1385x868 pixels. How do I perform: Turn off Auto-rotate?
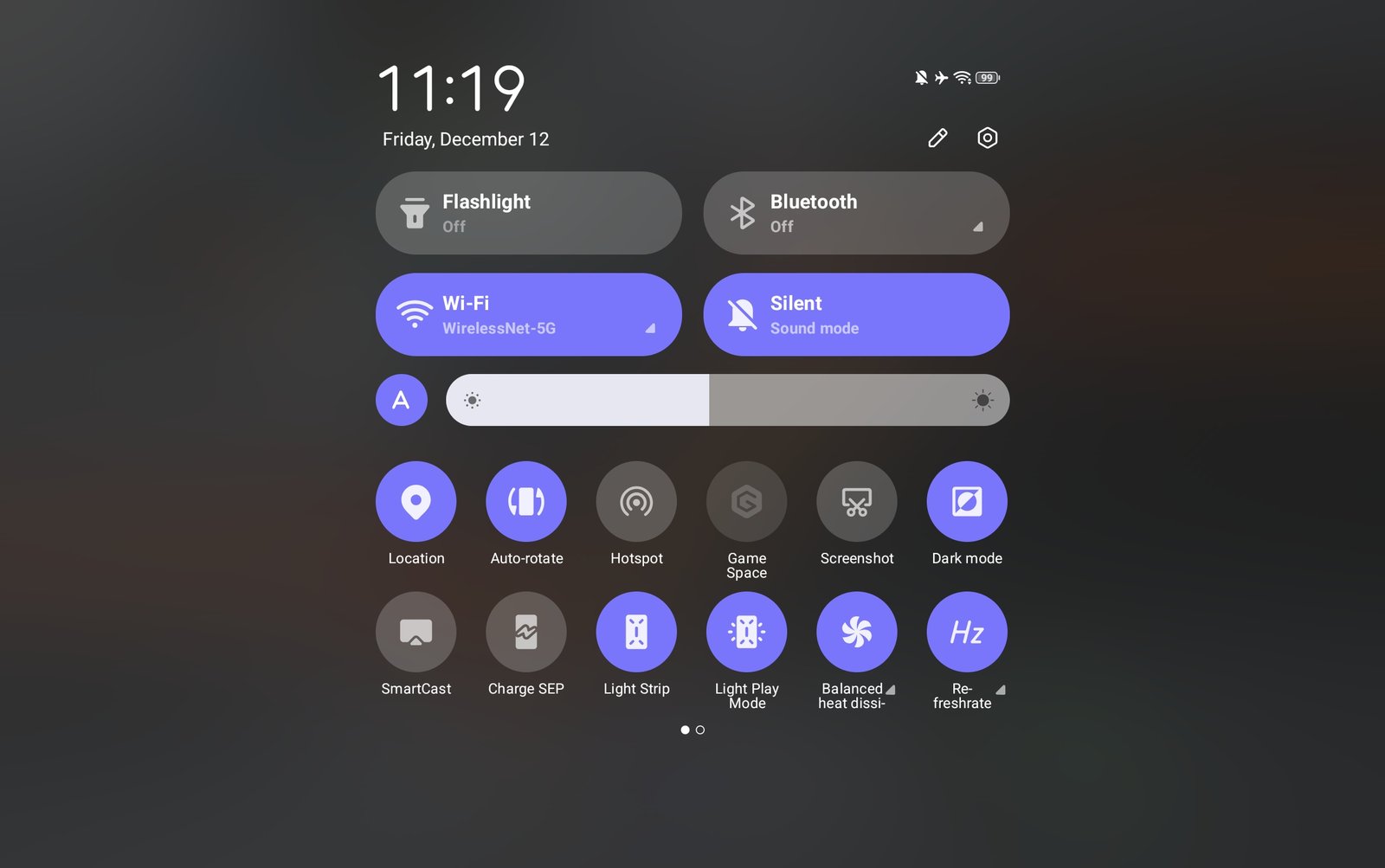[526, 502]
